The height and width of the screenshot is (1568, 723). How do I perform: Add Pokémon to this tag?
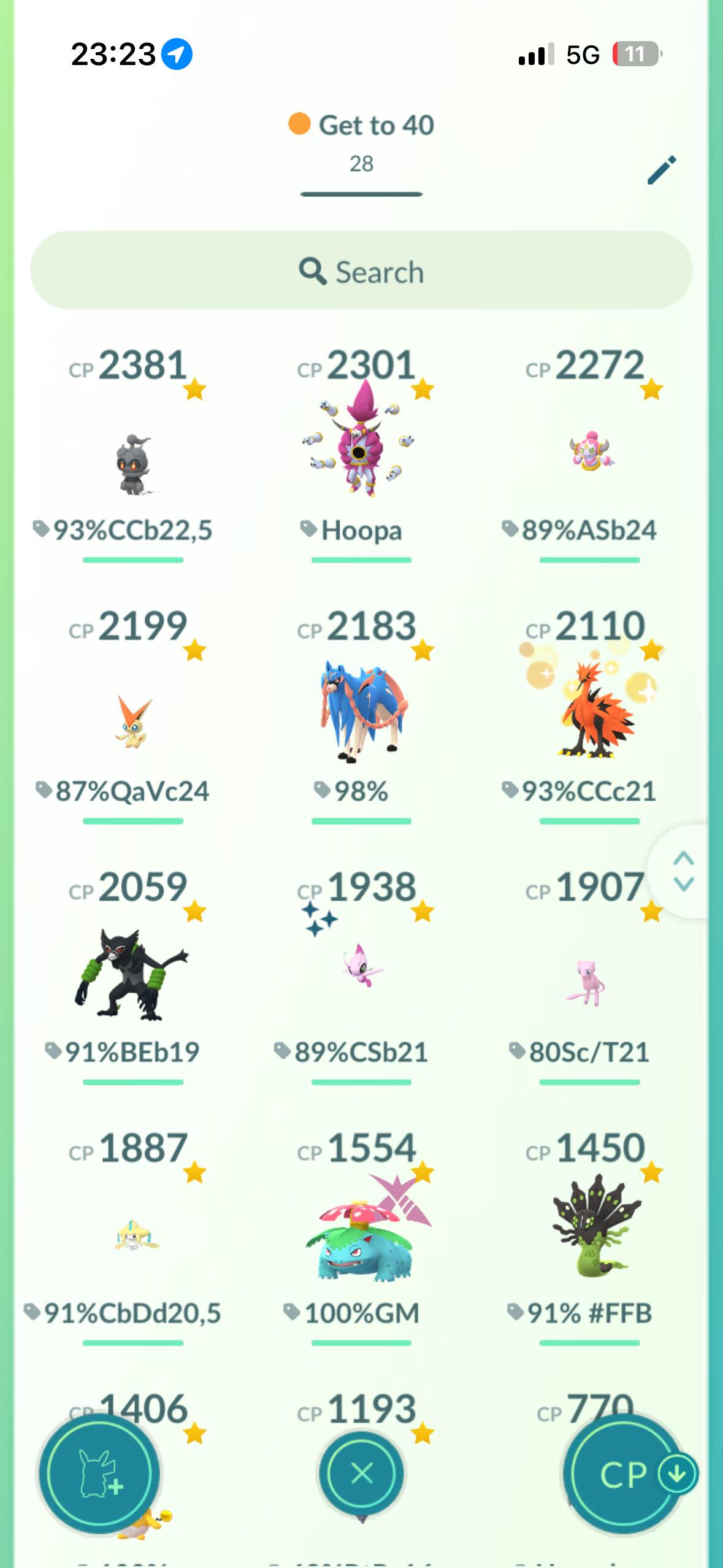coord(99,1474)
